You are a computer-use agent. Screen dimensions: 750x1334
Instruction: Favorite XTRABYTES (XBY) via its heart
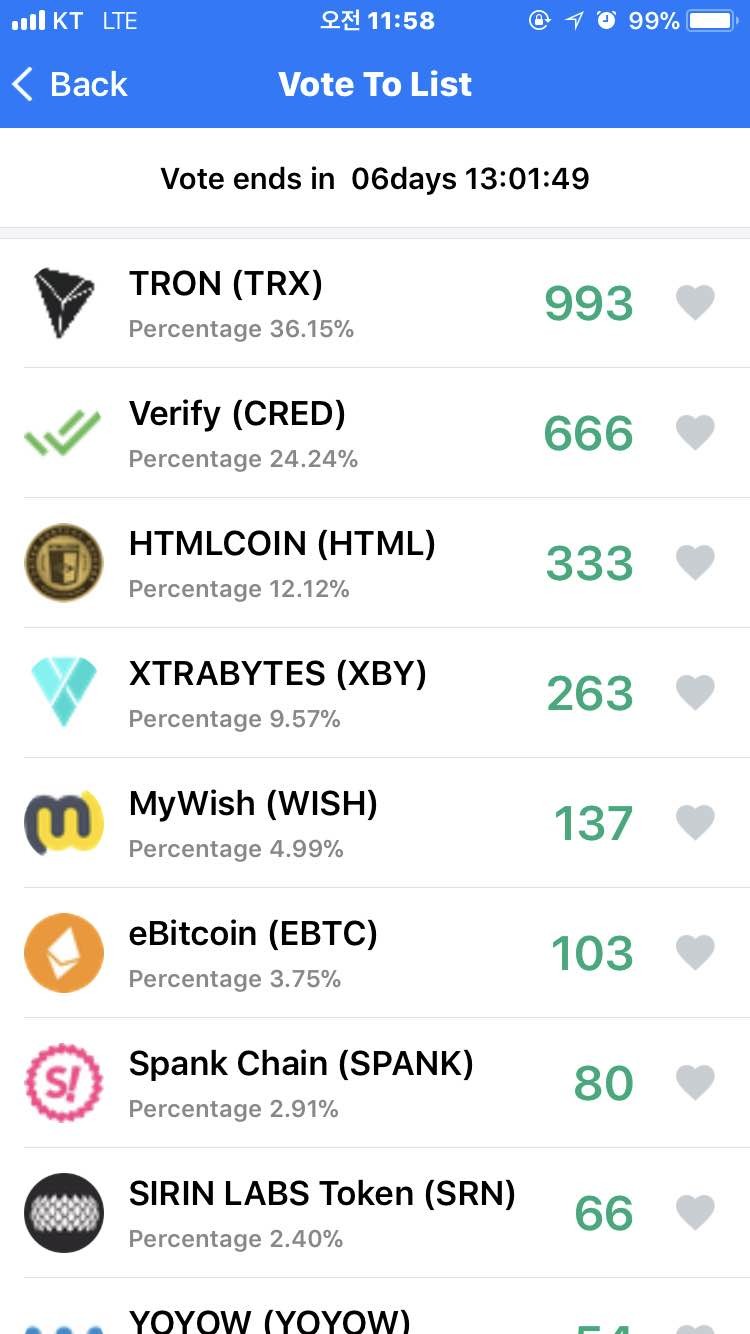(x=695, y=692)
